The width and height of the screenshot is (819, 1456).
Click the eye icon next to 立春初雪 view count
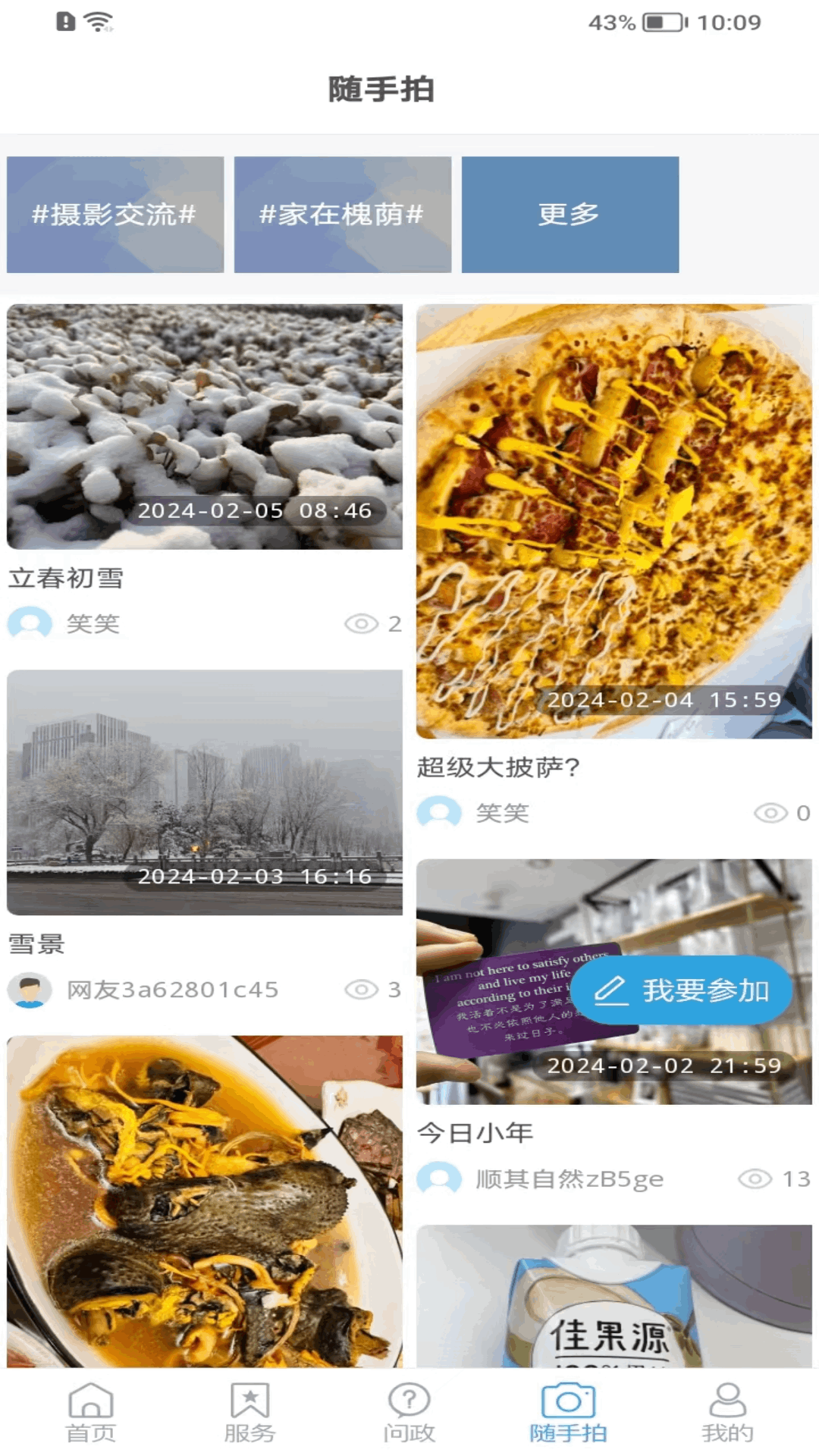(360, 623)
